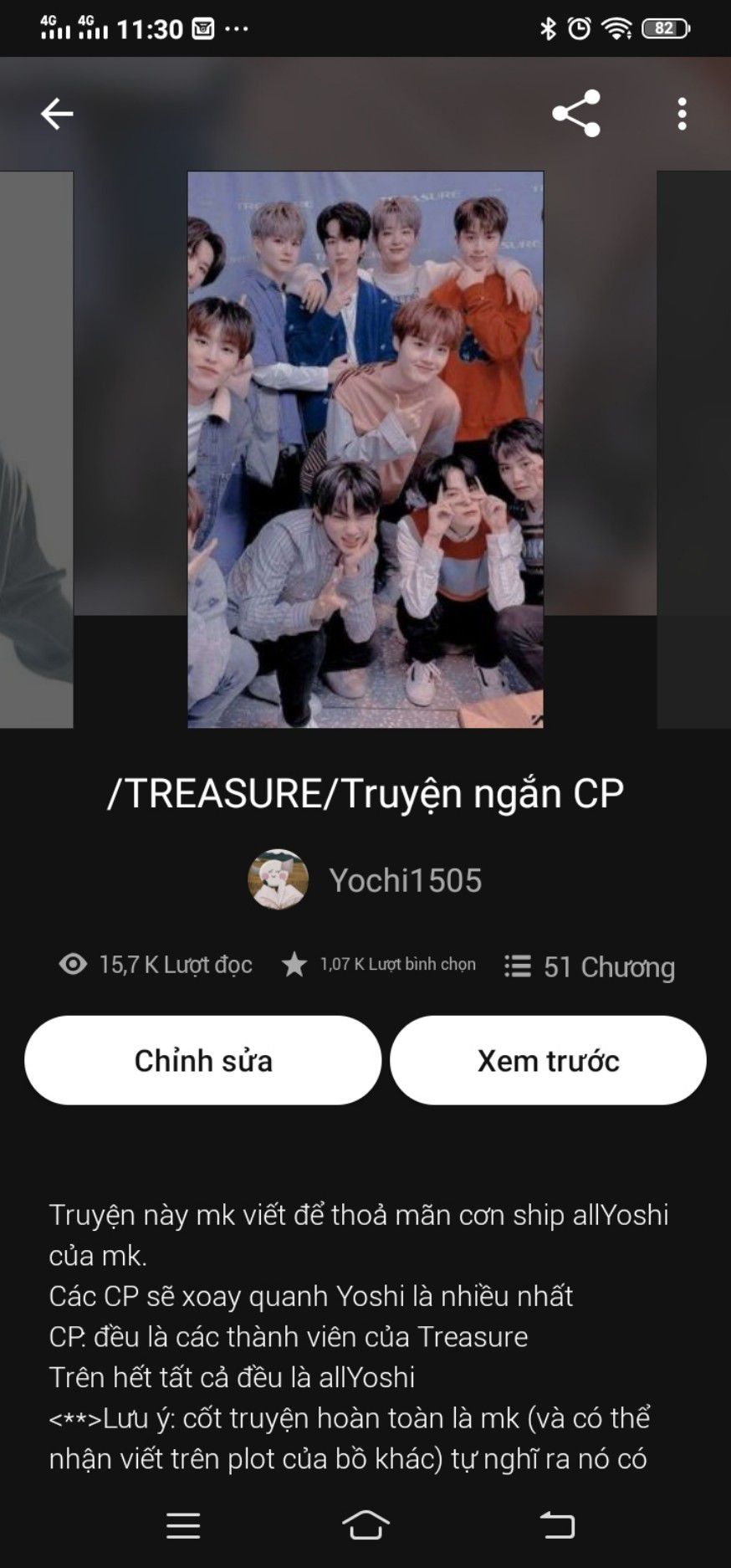Open recent apps from navigation bar
The image size is (731, 1568).
tap(183, 1524)
